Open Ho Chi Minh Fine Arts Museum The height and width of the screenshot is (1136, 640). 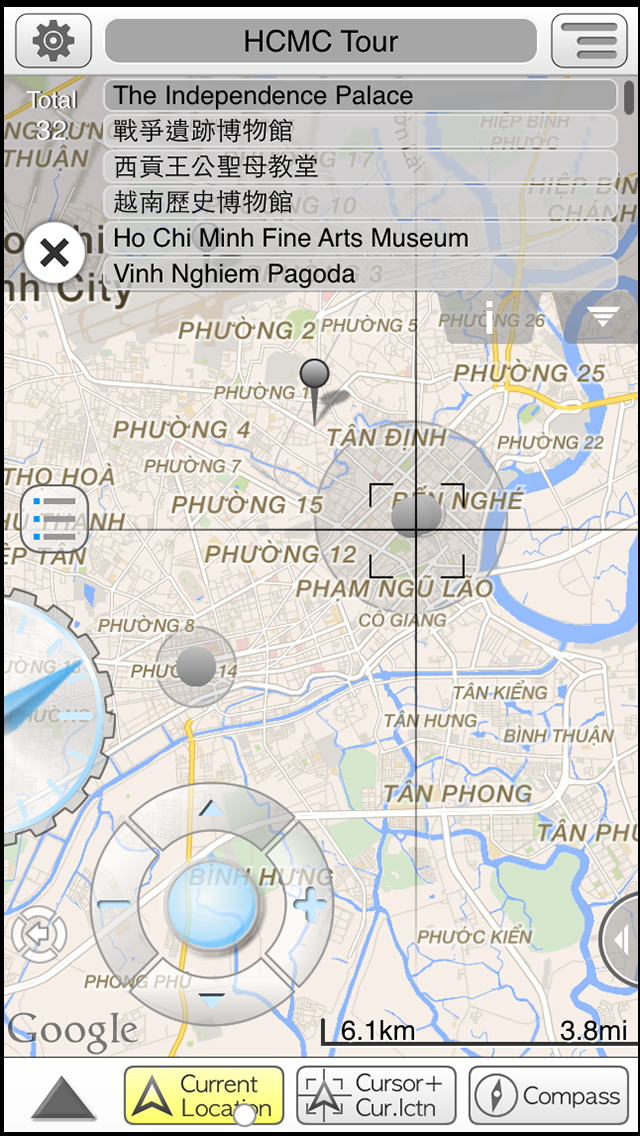pos(360,238)
